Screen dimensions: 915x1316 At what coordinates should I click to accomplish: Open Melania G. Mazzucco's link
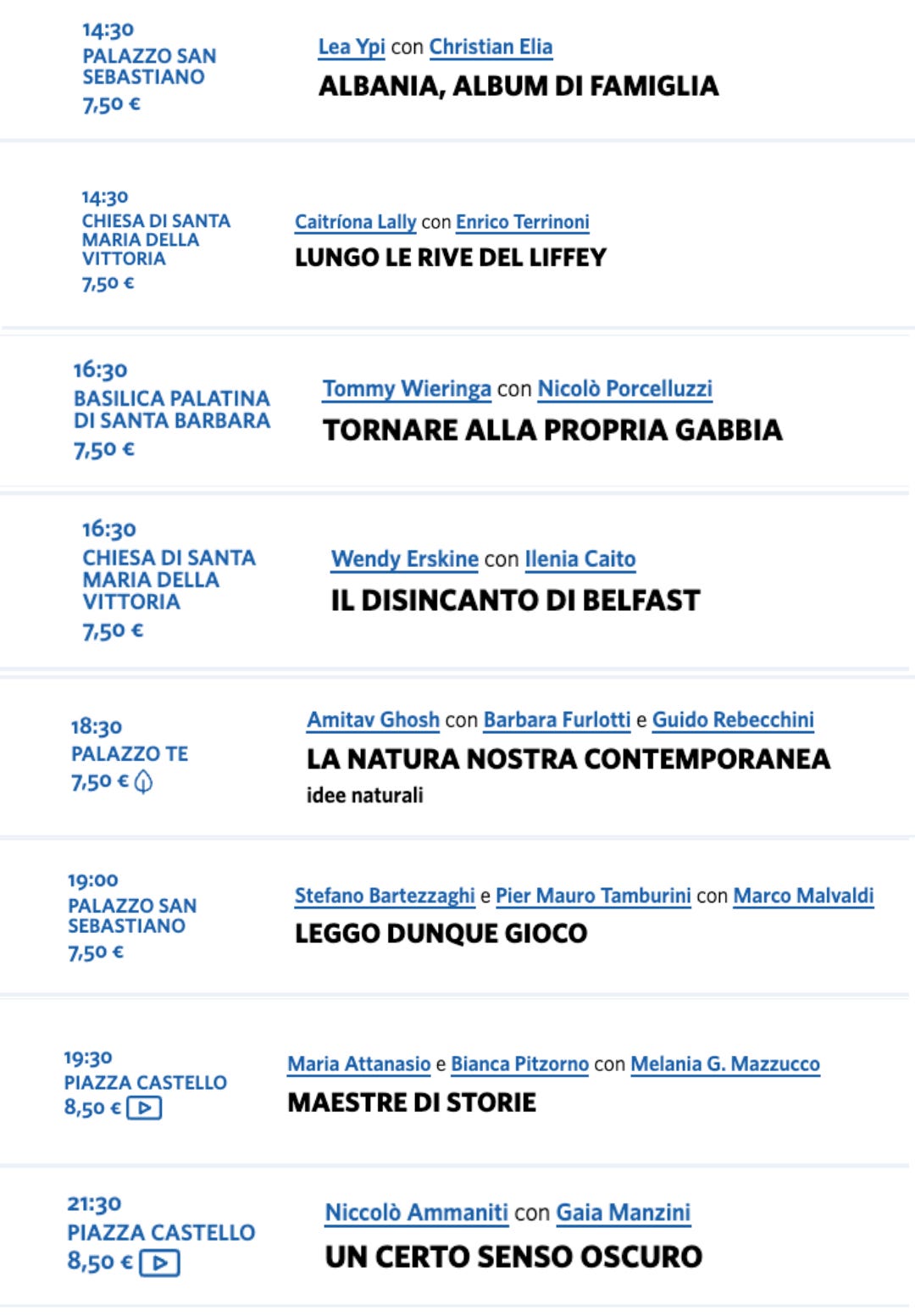click(725, 1064)
